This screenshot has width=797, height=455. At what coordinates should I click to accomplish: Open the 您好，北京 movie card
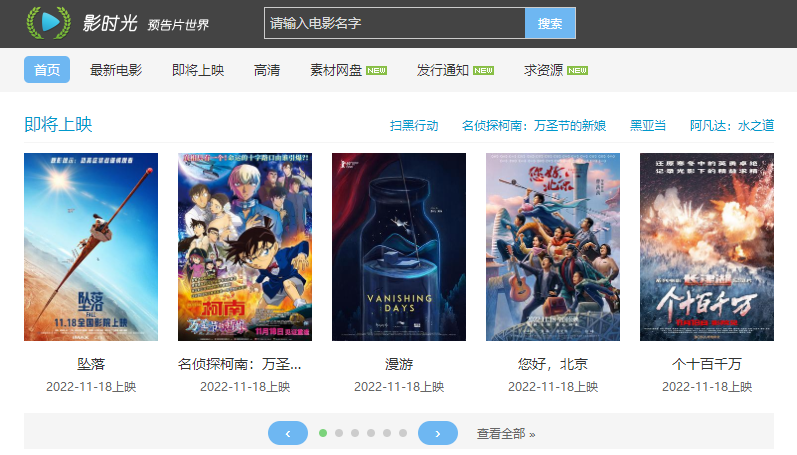click(x=553, y=247)
